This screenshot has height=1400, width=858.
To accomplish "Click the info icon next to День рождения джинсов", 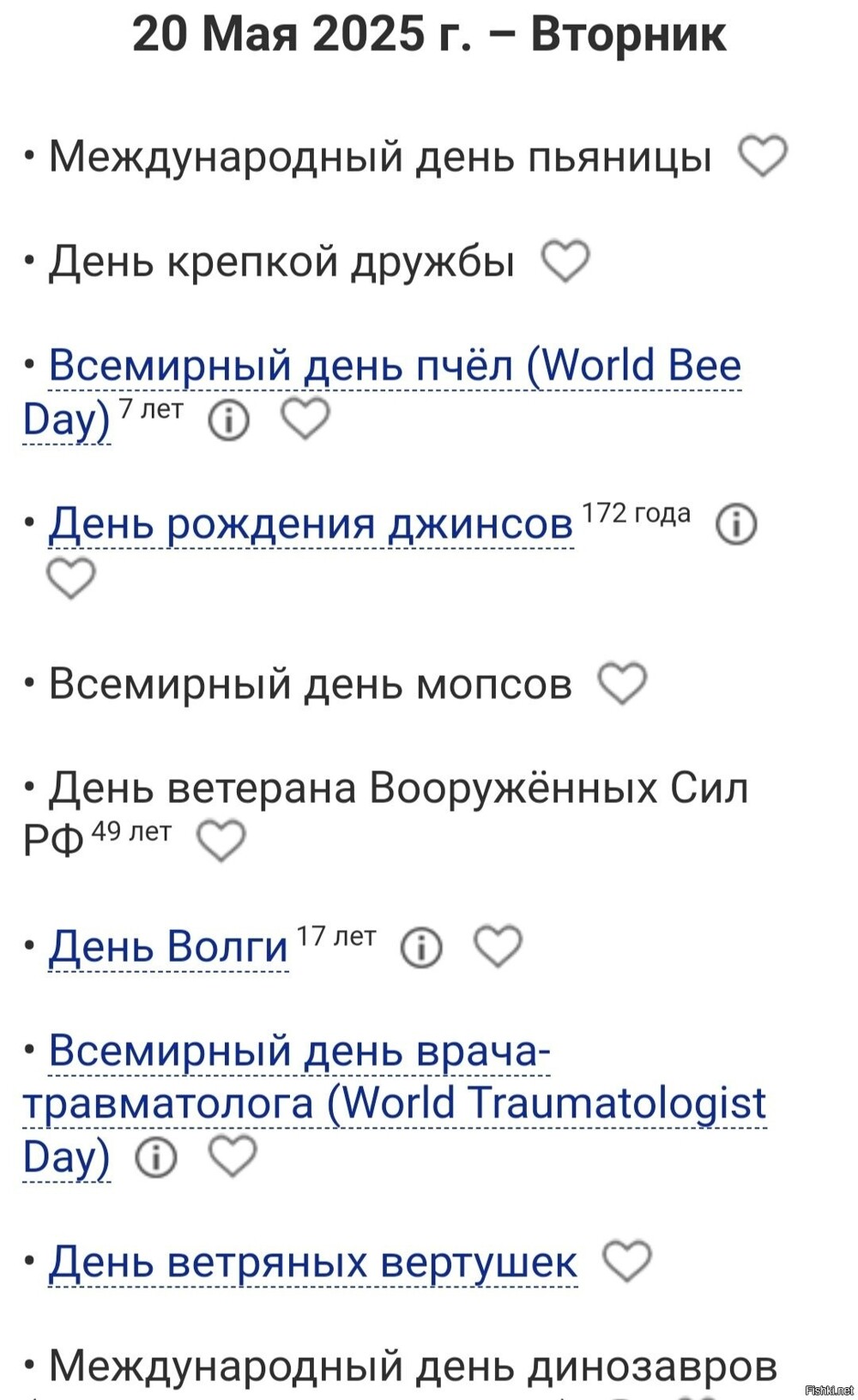I will [x=736, y=524].
